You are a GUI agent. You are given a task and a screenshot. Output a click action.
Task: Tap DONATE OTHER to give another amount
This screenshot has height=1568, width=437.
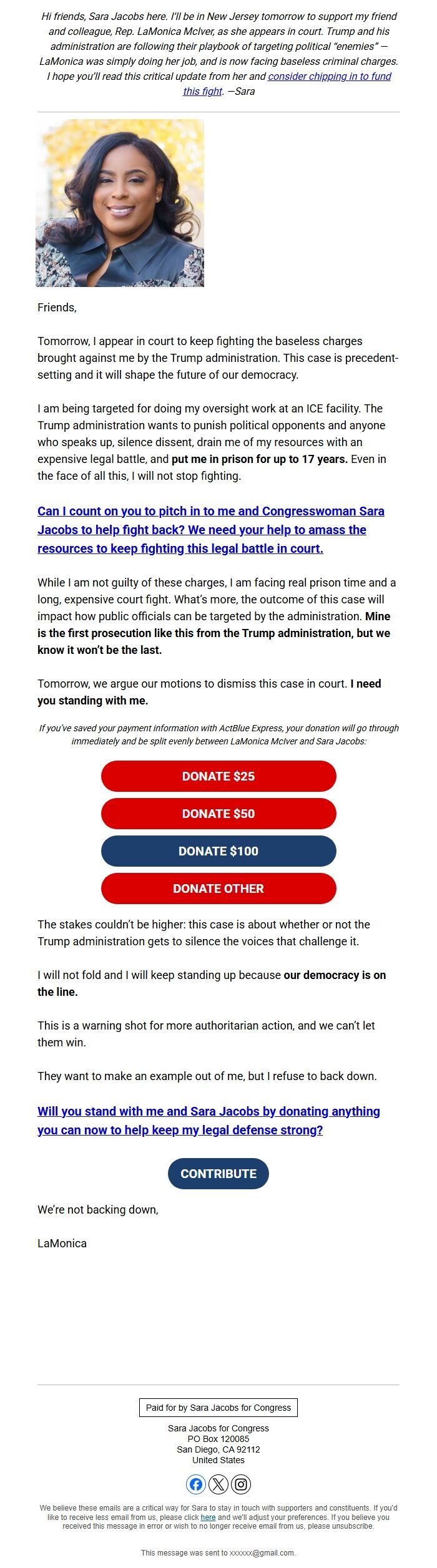(219, 889)
